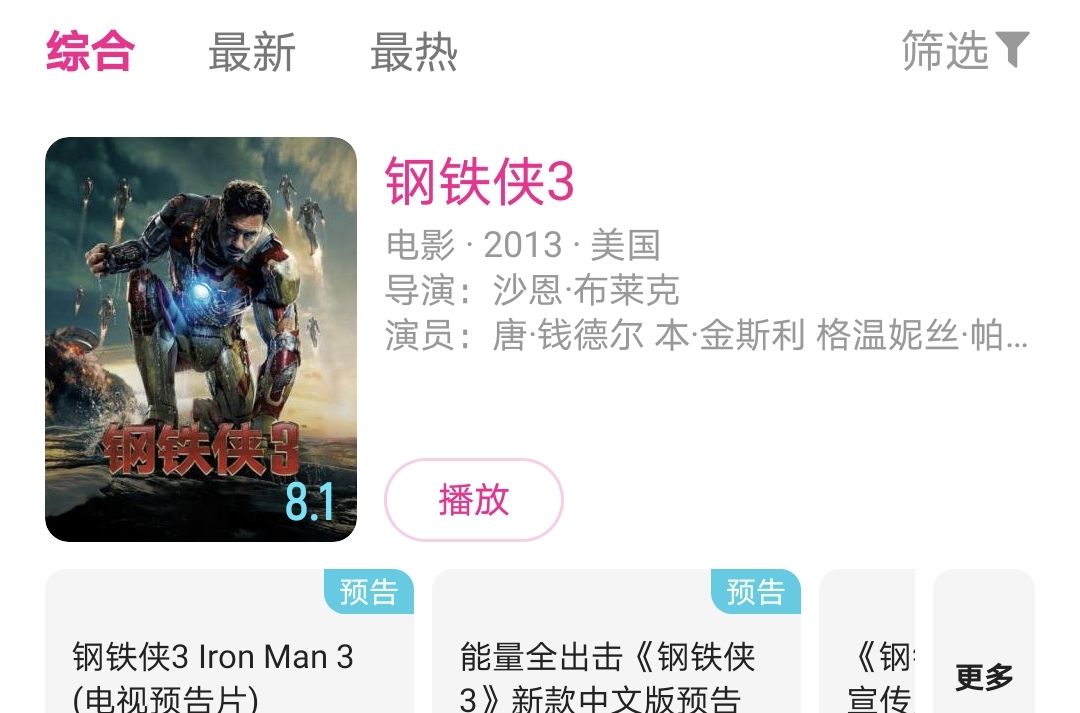Image resolution: width=1080 pixels, height=713 pixels.
Task: Switch to the 最热 tab
Action: [x=414, y=52]
